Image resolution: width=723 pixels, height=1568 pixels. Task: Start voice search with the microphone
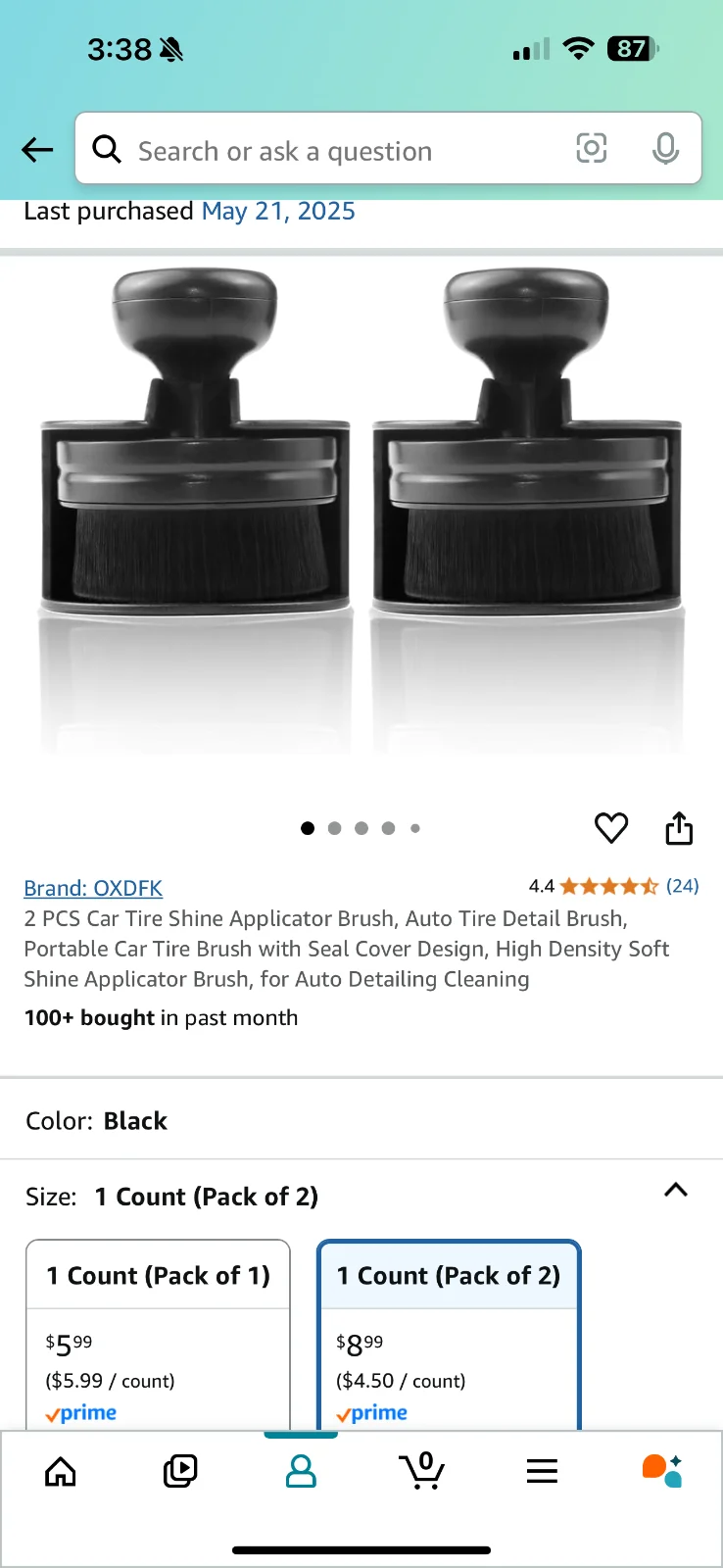[665, 149]
